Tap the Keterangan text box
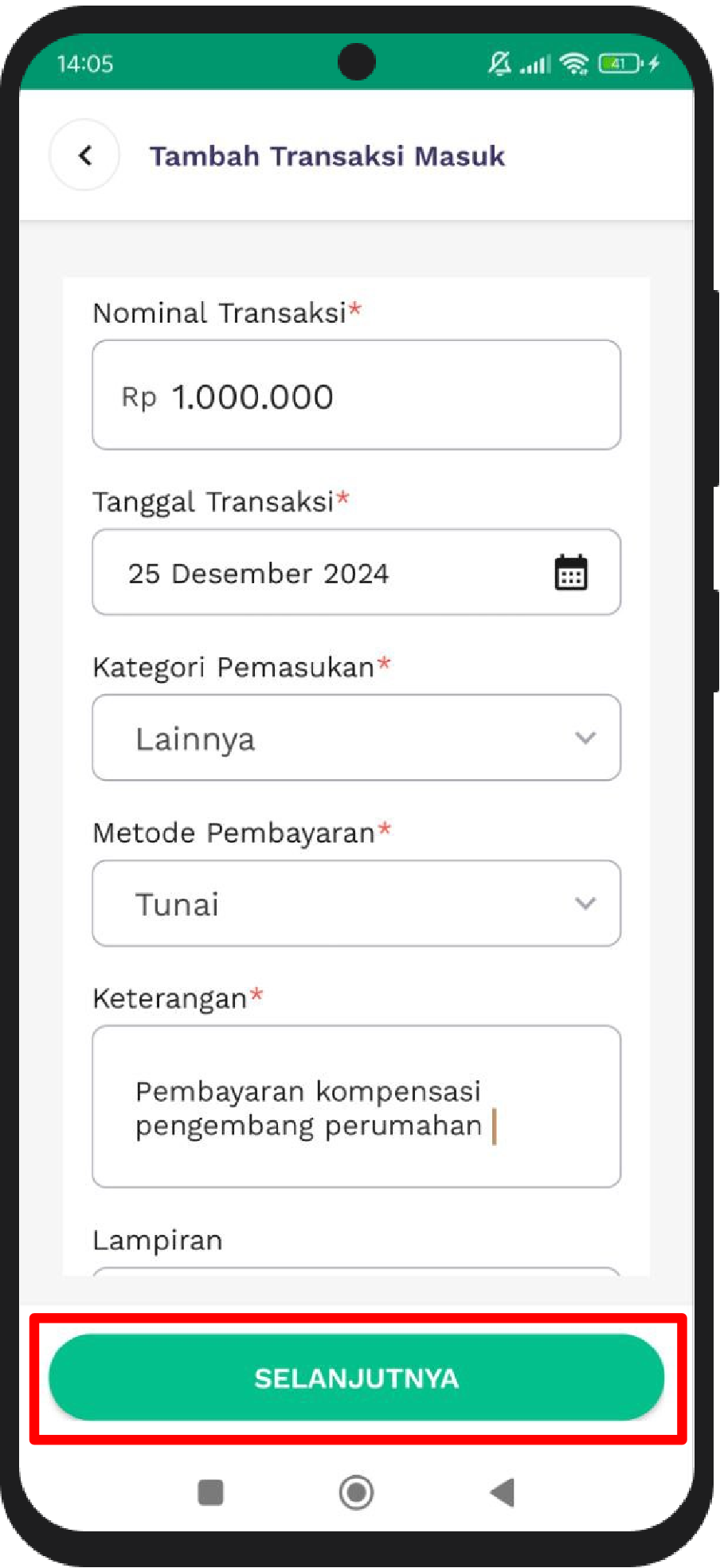Screen dimensions: 720x1568 356,1107
